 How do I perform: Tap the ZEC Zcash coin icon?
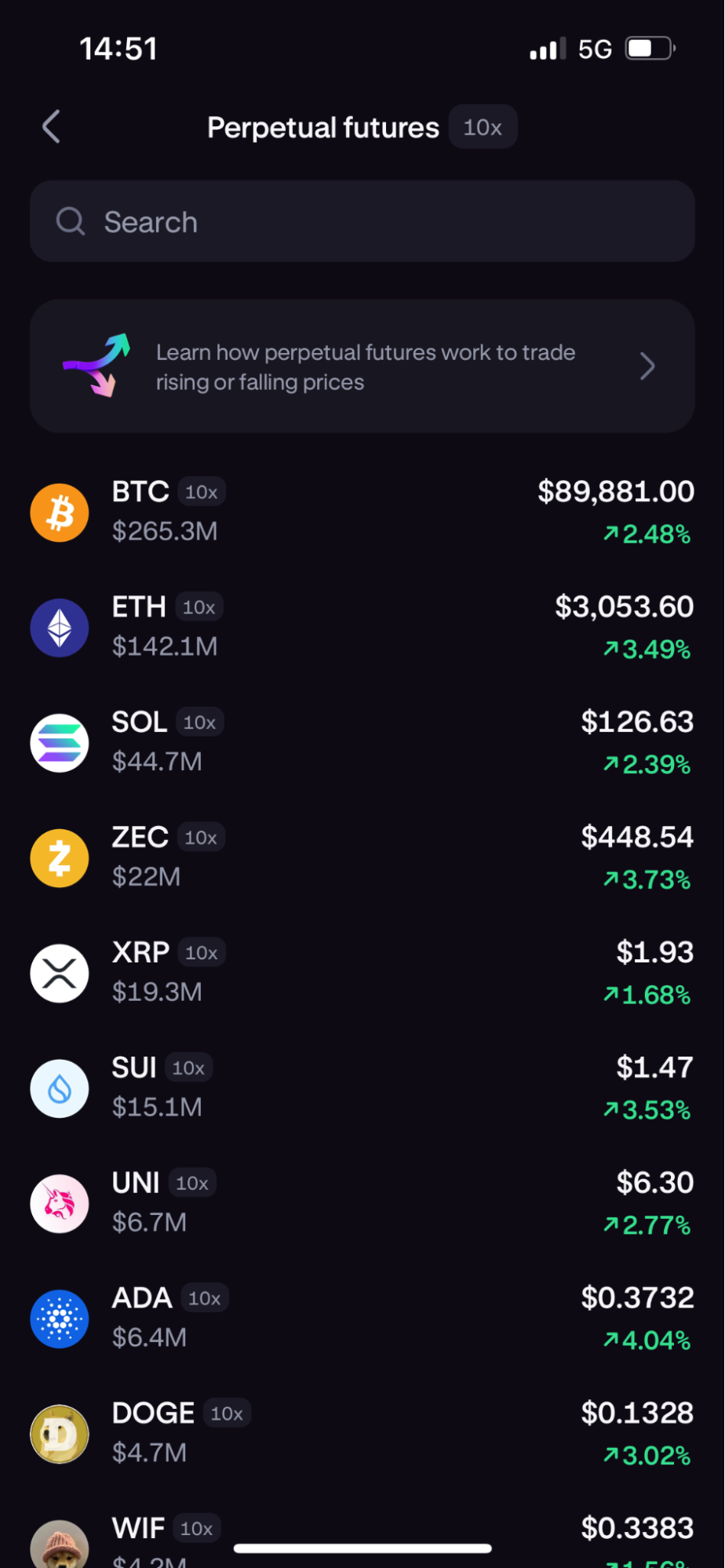pos(60,858)
